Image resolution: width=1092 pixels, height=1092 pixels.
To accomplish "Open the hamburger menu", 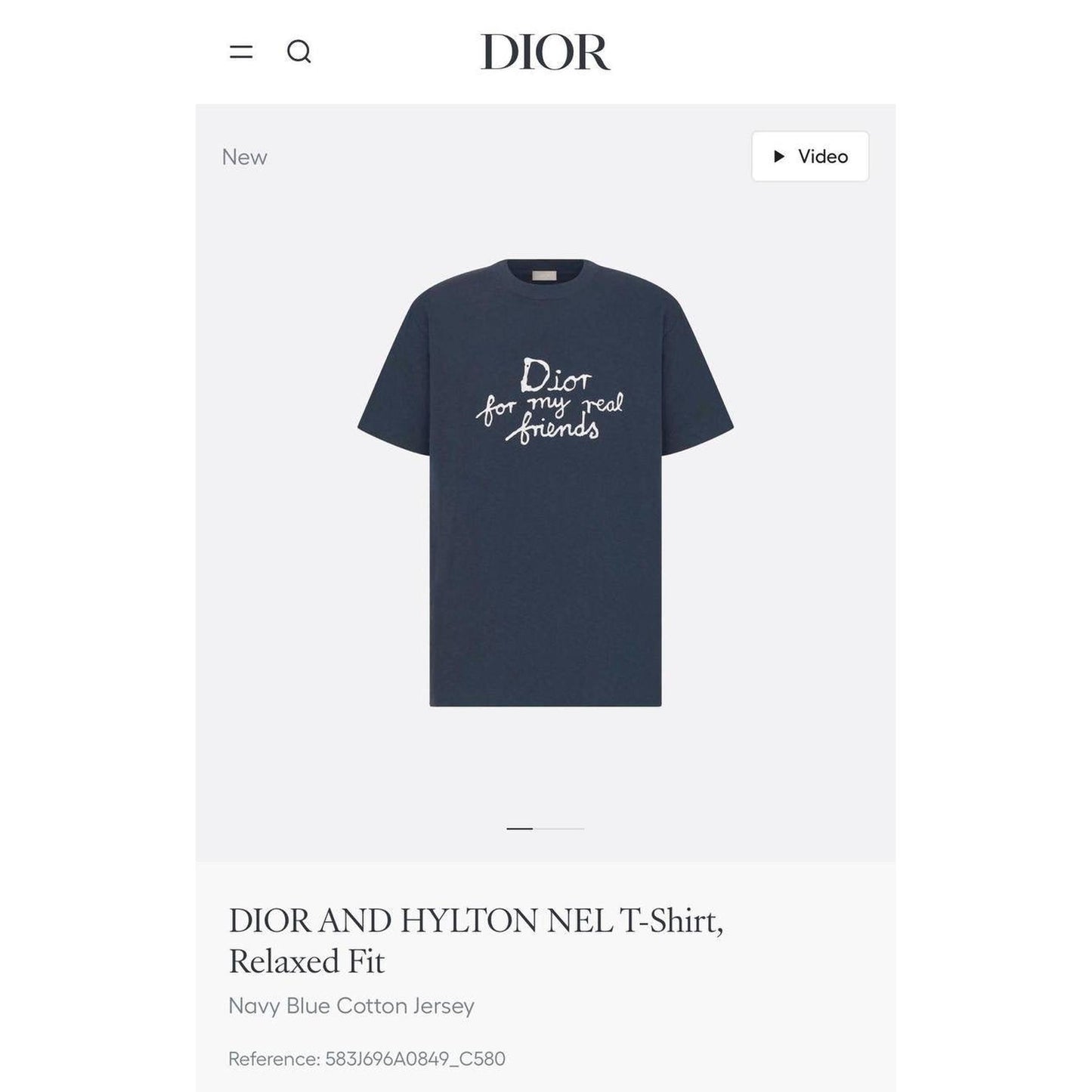I will click(241, 52).
